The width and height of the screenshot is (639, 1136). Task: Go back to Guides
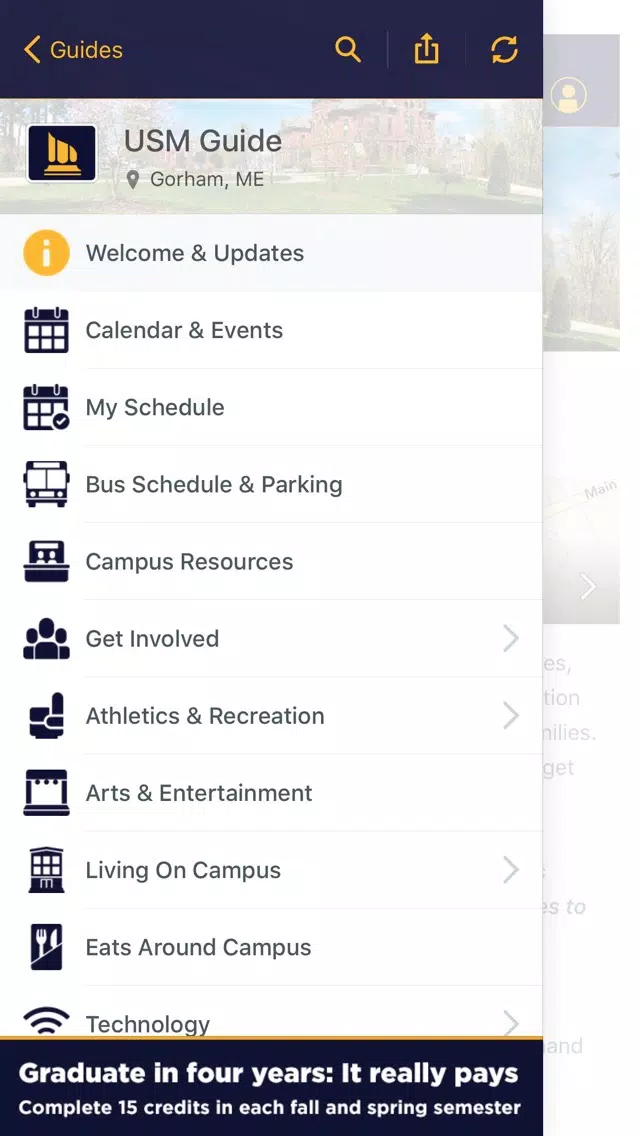coord(73,50)
